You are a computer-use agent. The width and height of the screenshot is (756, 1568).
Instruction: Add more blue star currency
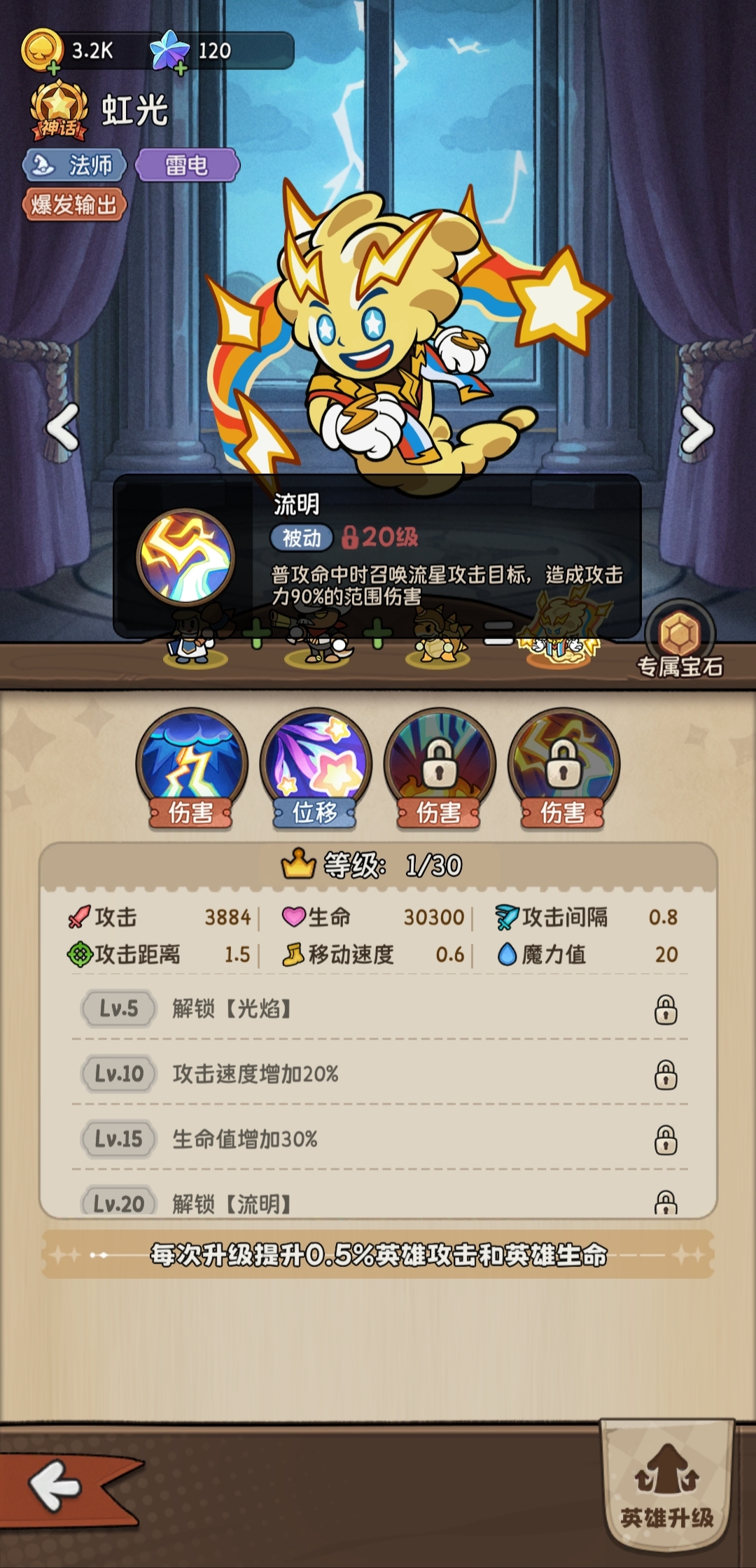tap(180, 68)
